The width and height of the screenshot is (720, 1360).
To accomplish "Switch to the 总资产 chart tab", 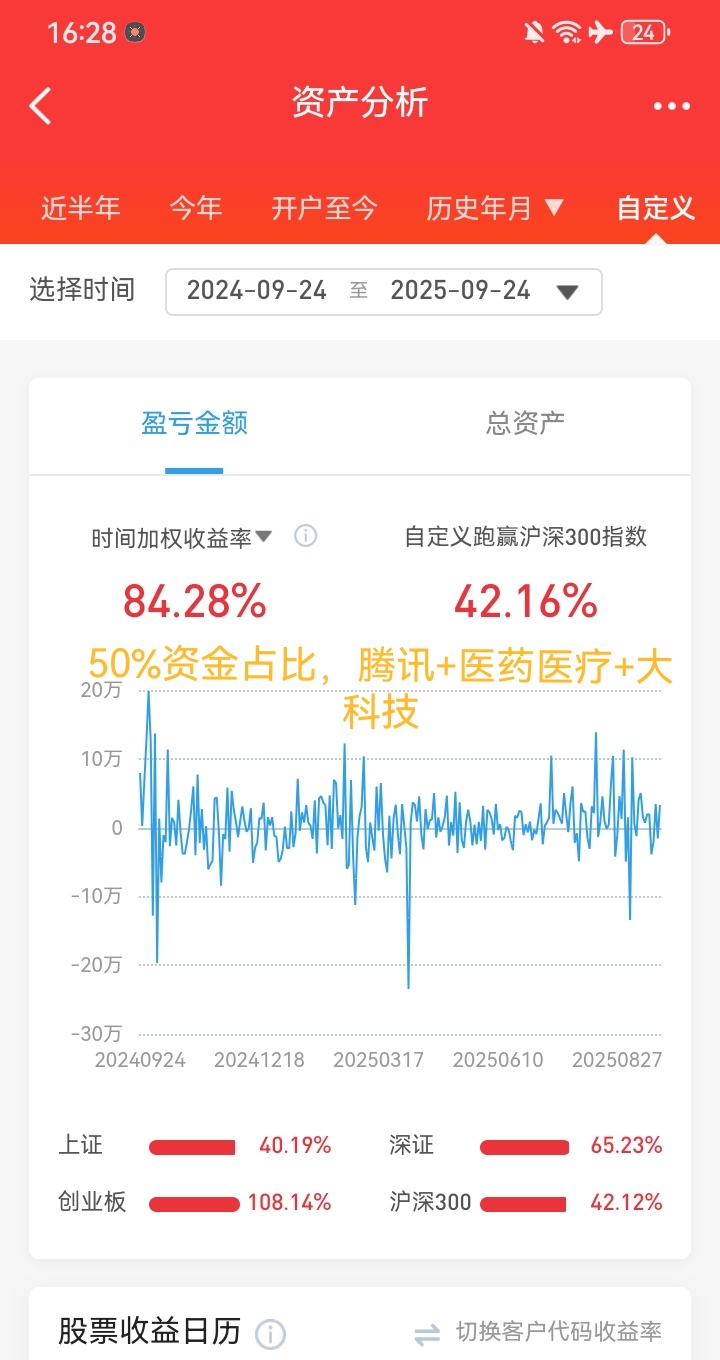I will [x=525, y=423].
